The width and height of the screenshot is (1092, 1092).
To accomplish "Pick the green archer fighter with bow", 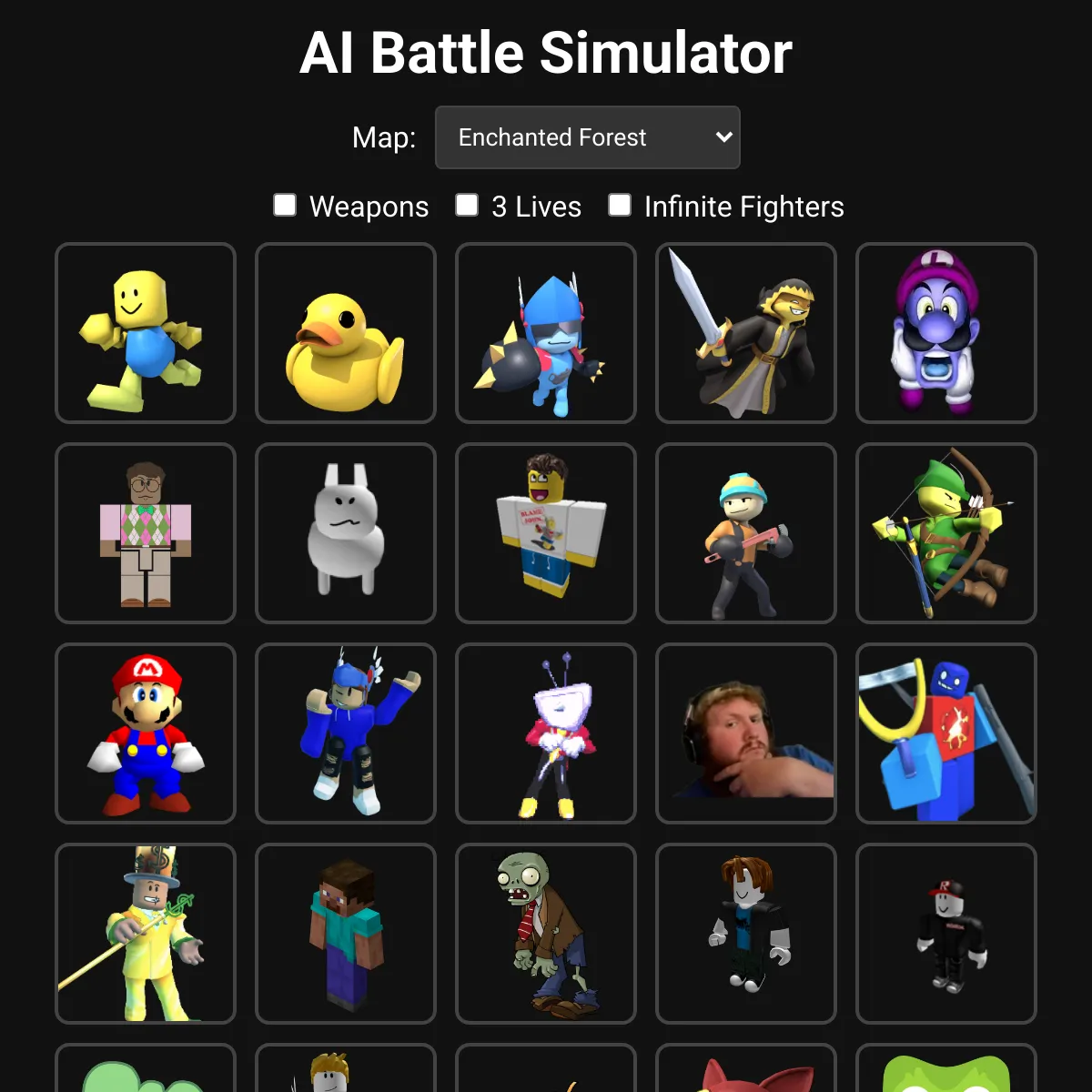I will (946, 533).
